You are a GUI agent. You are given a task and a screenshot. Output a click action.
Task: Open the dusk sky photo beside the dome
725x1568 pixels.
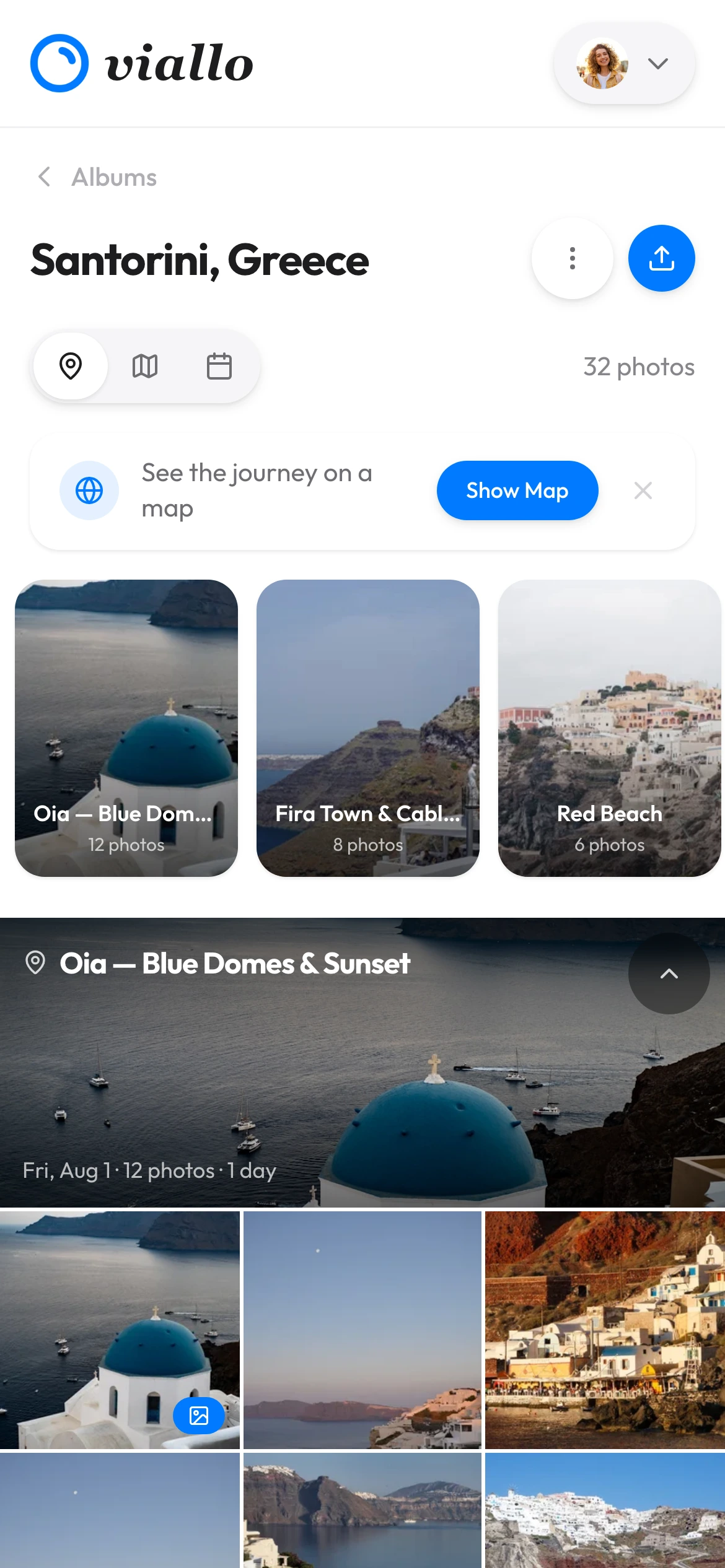pyautogui.click(x=362, y=1330)
